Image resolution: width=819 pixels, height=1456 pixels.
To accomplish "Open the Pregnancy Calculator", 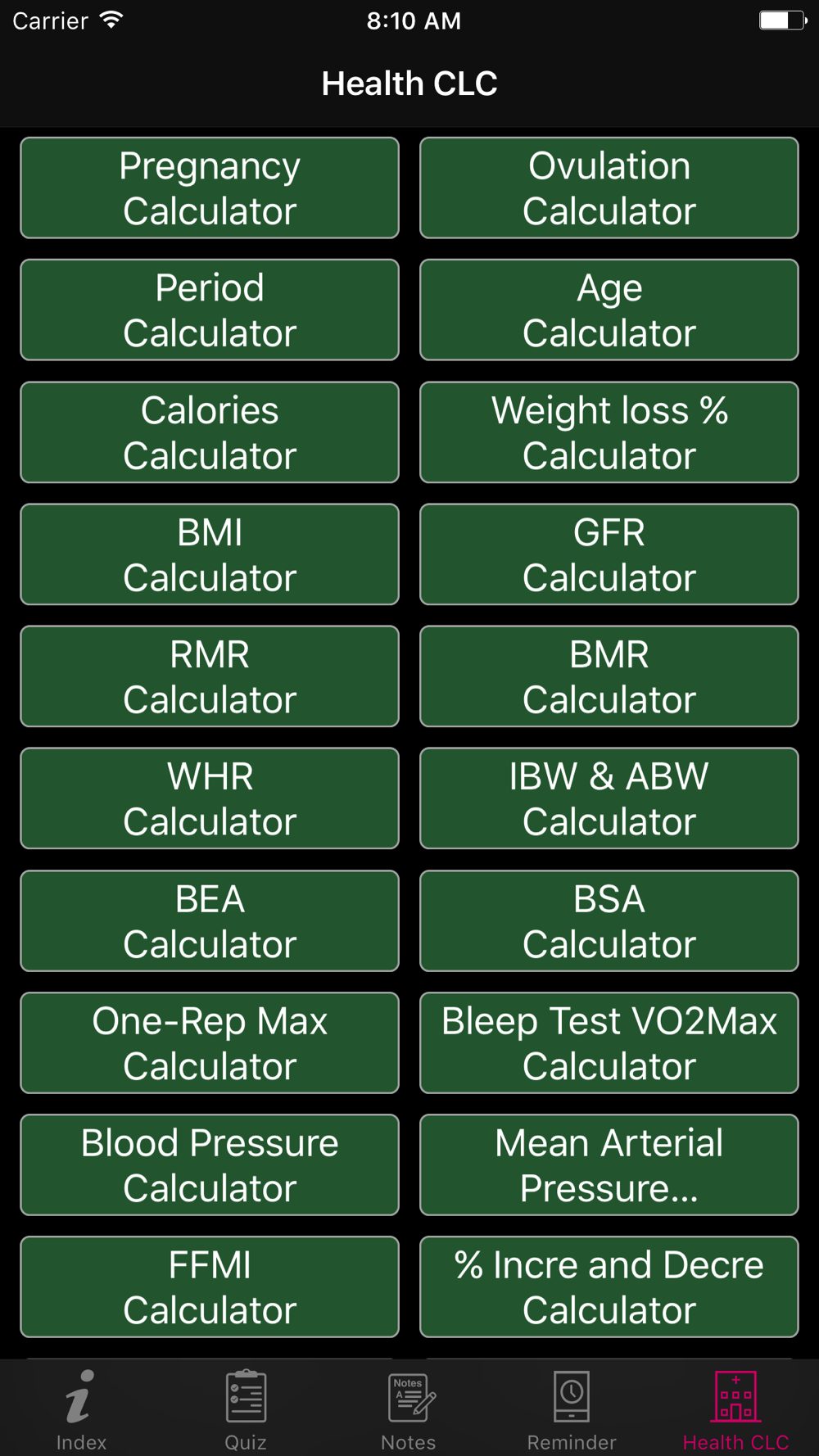I will coord(210,188).
